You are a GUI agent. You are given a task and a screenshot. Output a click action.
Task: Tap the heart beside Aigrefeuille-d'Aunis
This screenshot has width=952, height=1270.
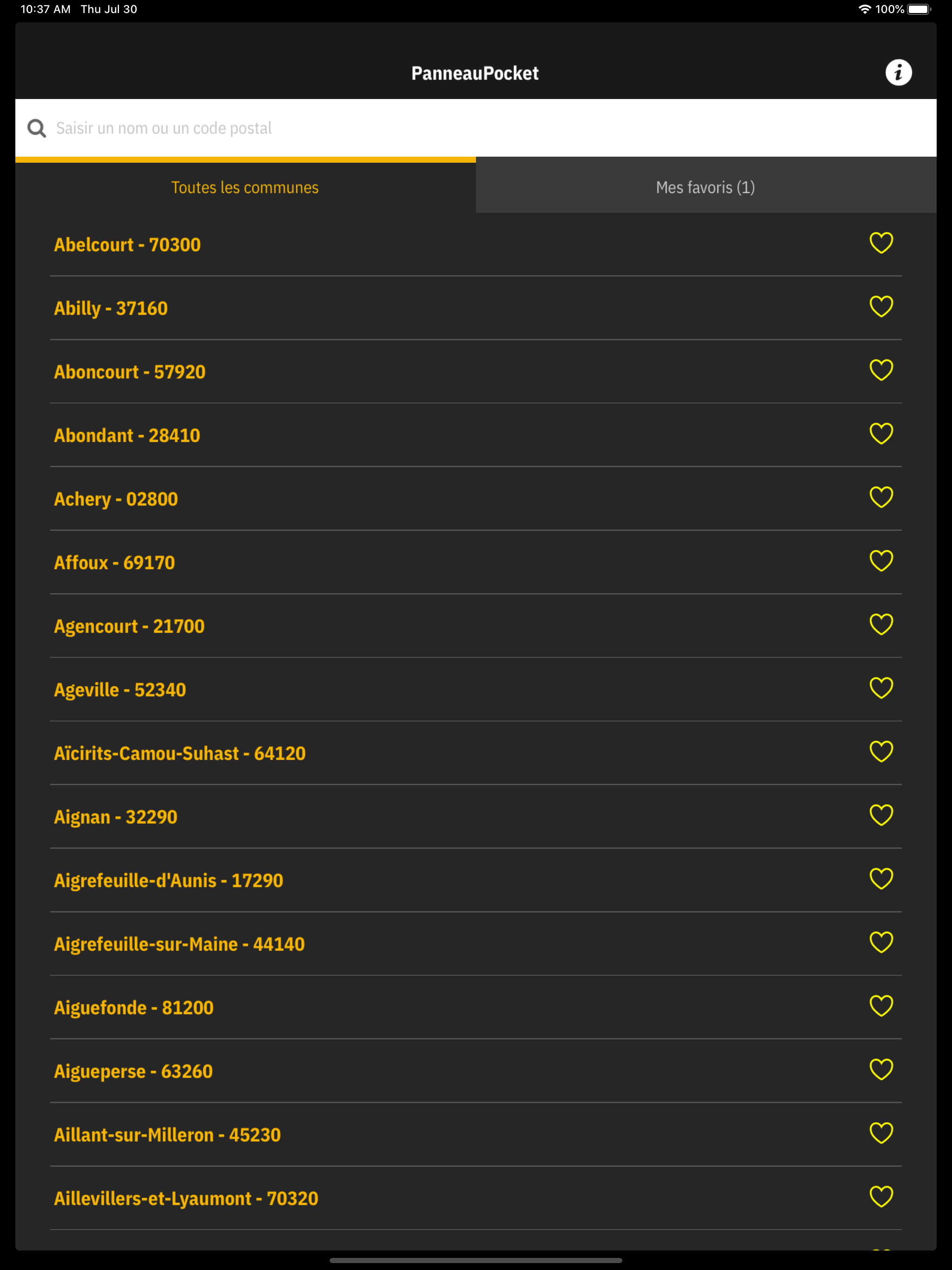pos(880,878)
